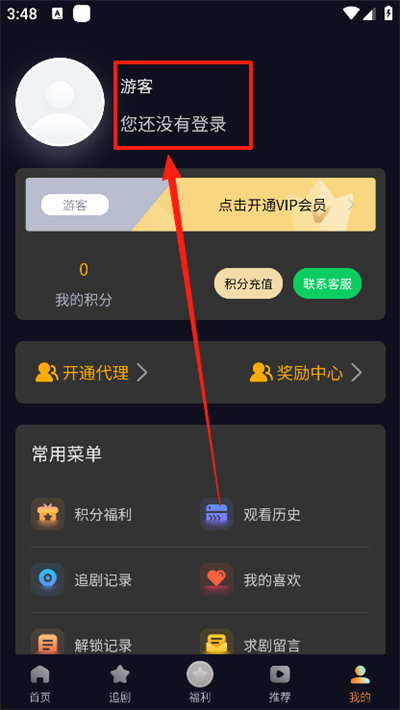Contact support via 联系客服
This screenshot has height=710, width=400.
point(328,284)
